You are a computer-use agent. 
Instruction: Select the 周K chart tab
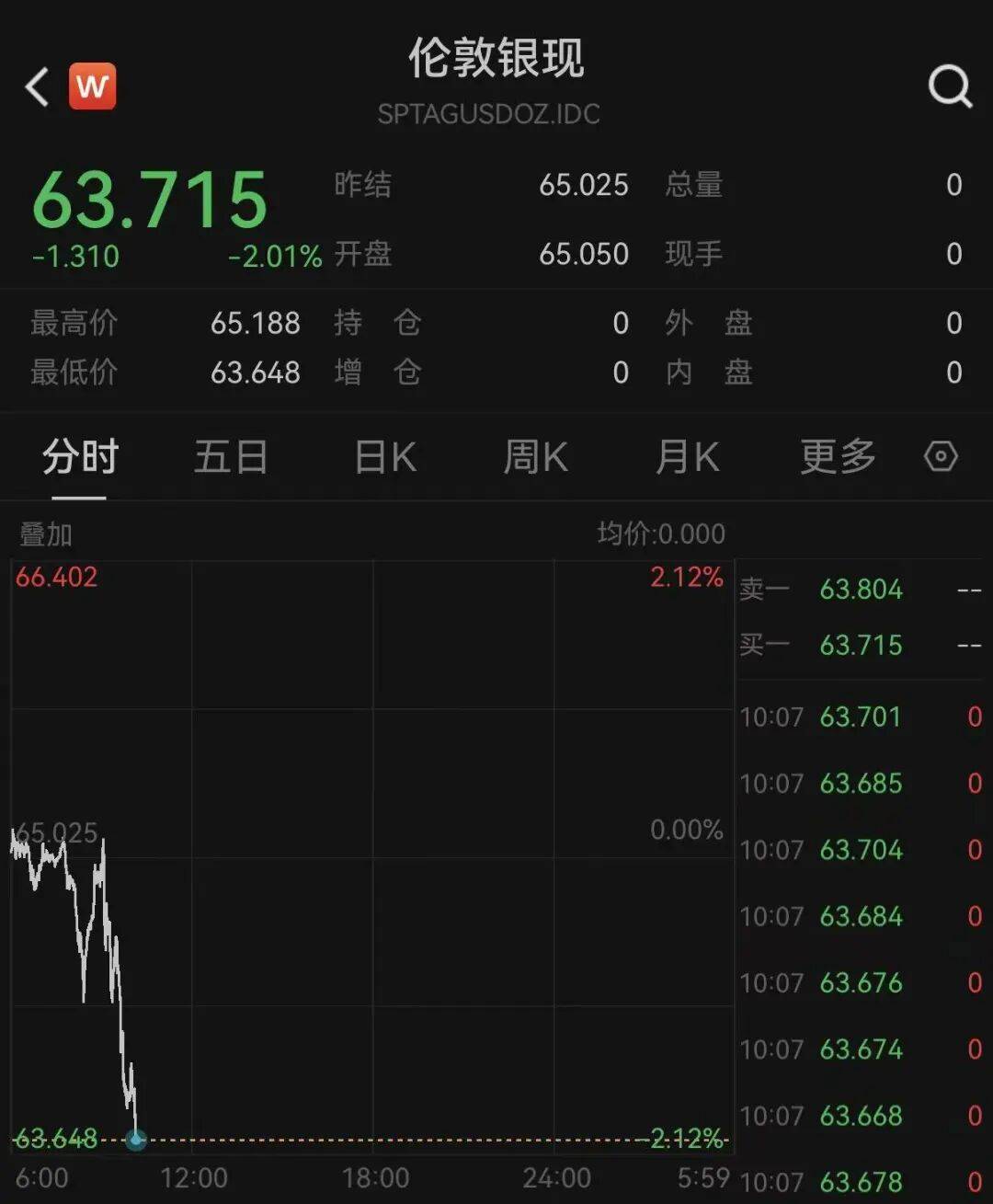(x=536, y=457)
